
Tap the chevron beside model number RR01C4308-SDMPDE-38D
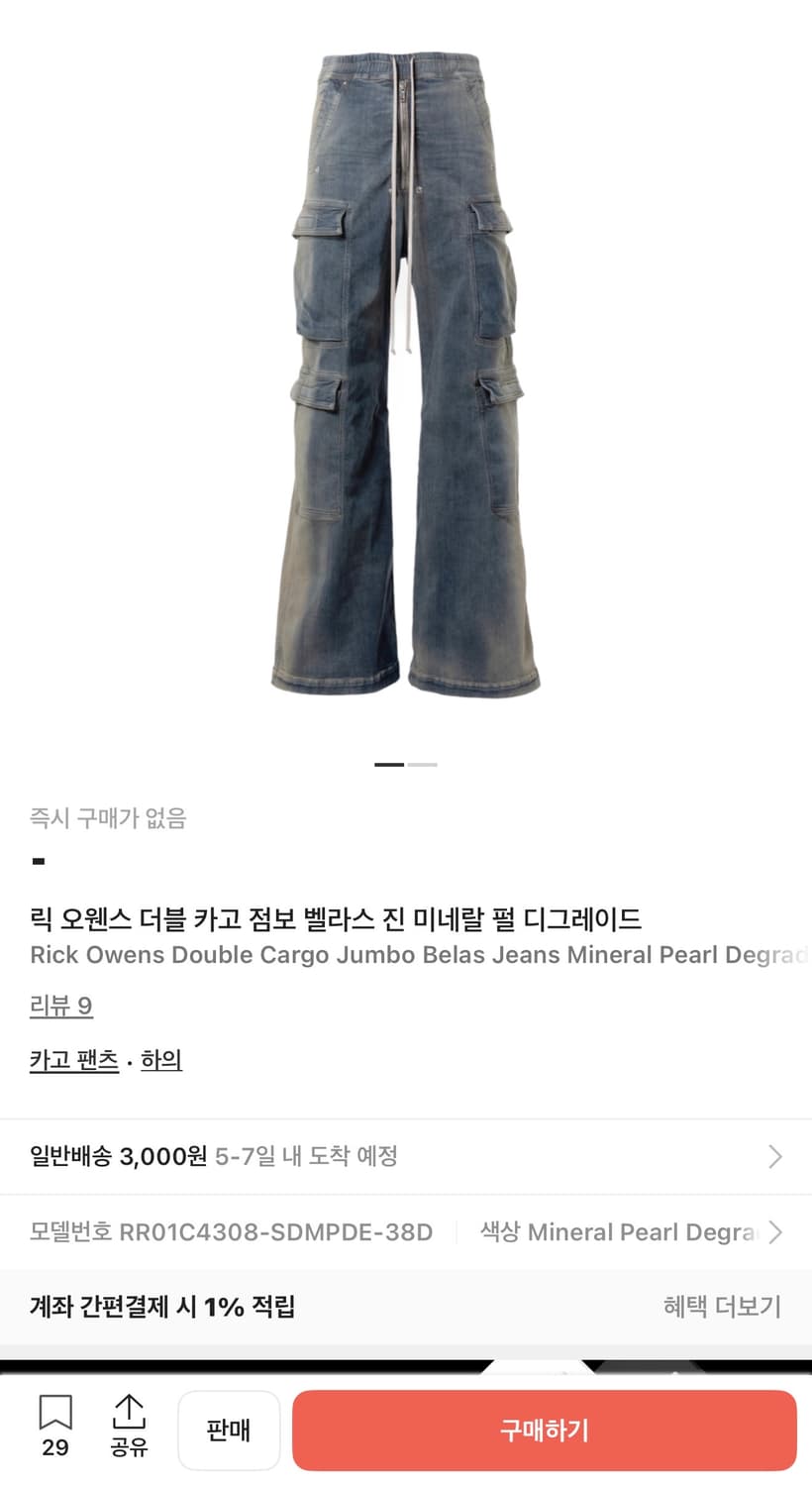775,1232
